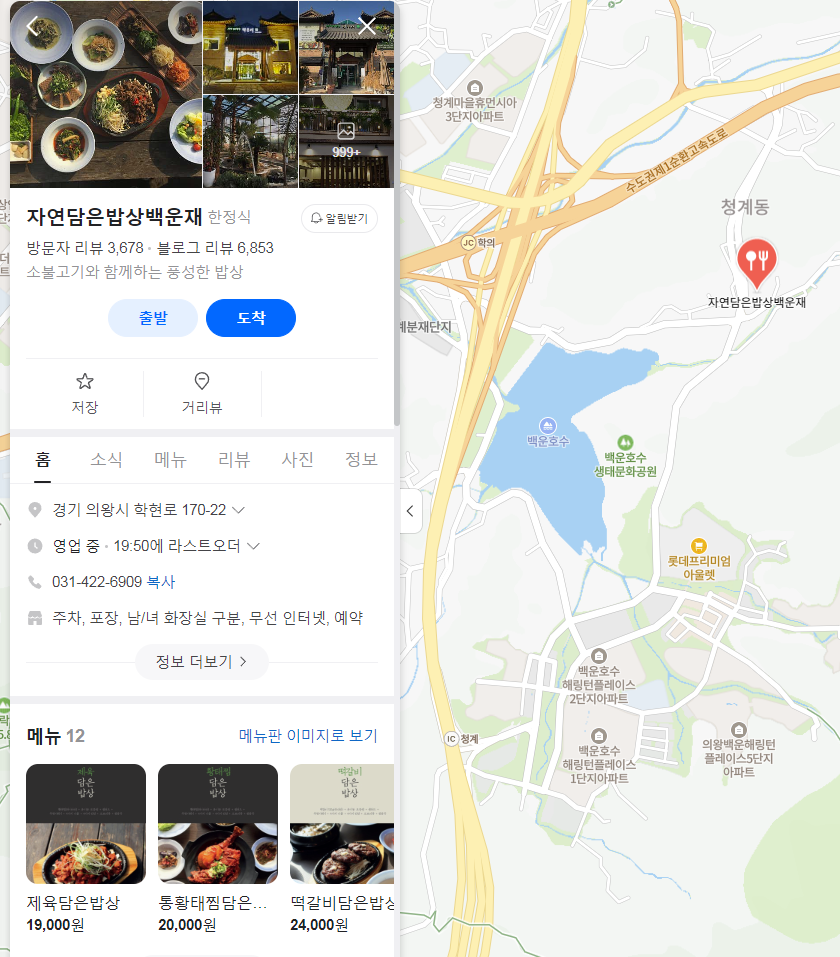Tap 정보 더보기 to see more info
The image size is (840, 957).
coord(201,662)
